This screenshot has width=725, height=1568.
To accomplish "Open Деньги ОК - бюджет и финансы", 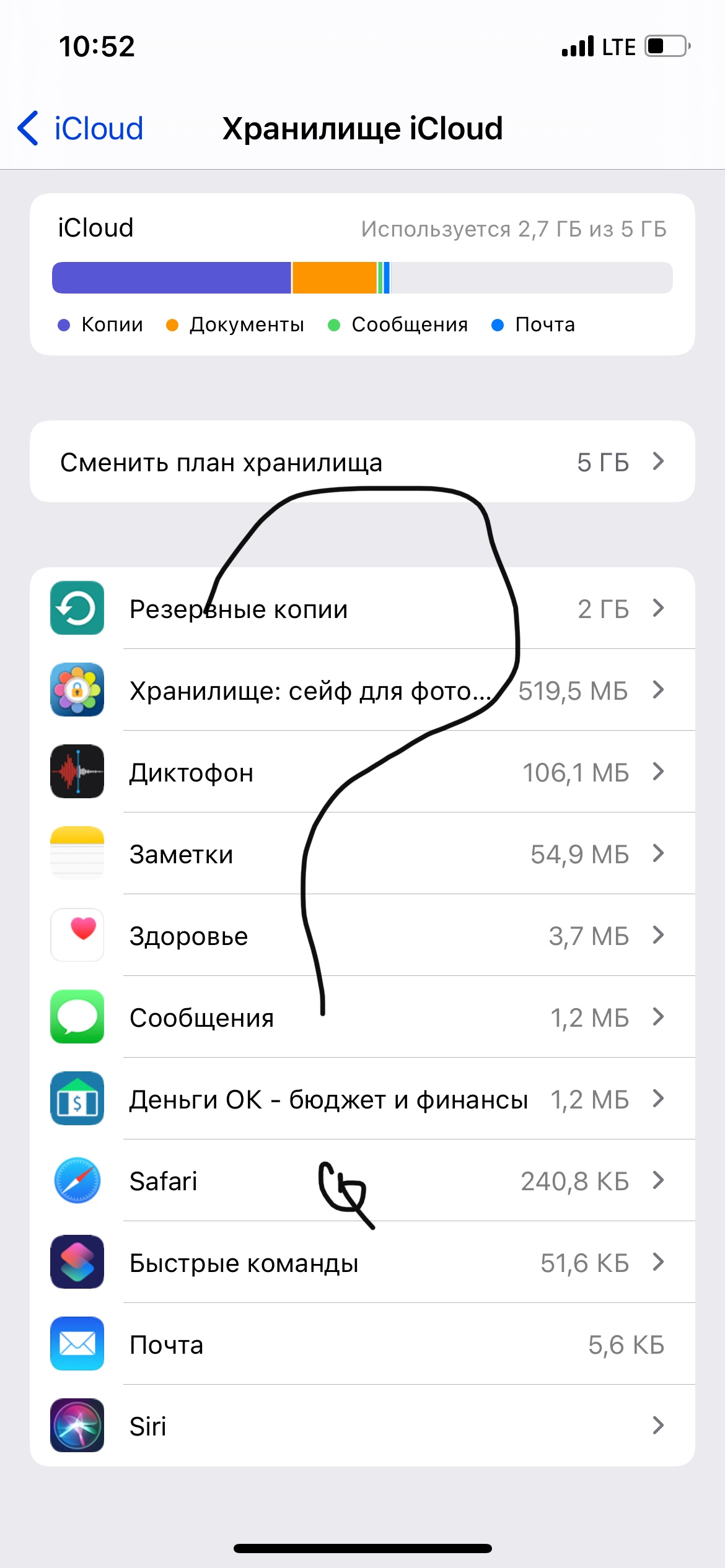I will (x=362, y=1099).
